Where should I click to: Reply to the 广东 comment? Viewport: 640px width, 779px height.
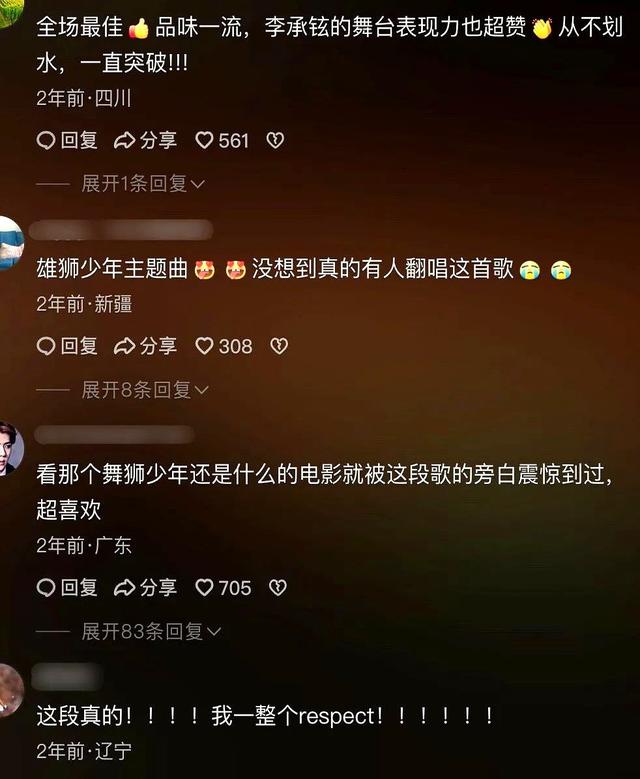(67, 588)
